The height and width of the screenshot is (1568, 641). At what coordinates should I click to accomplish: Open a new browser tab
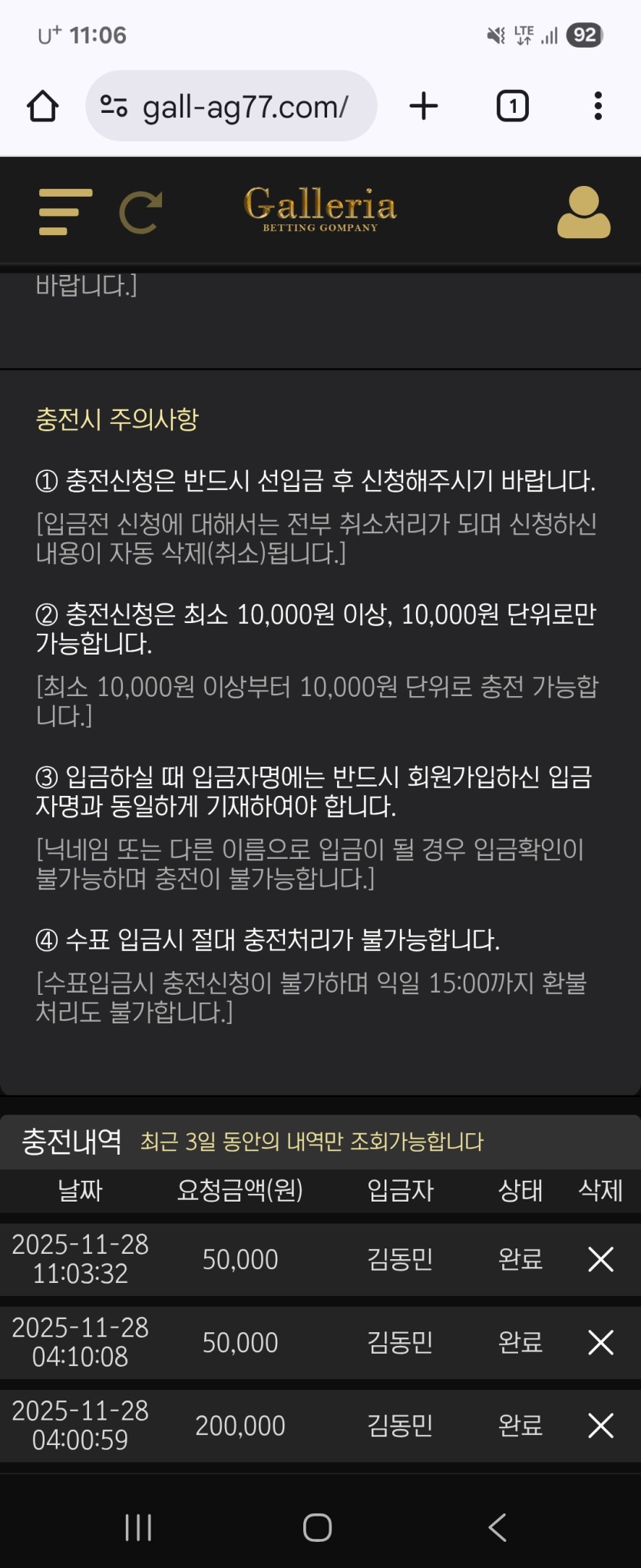pos(423,106)
